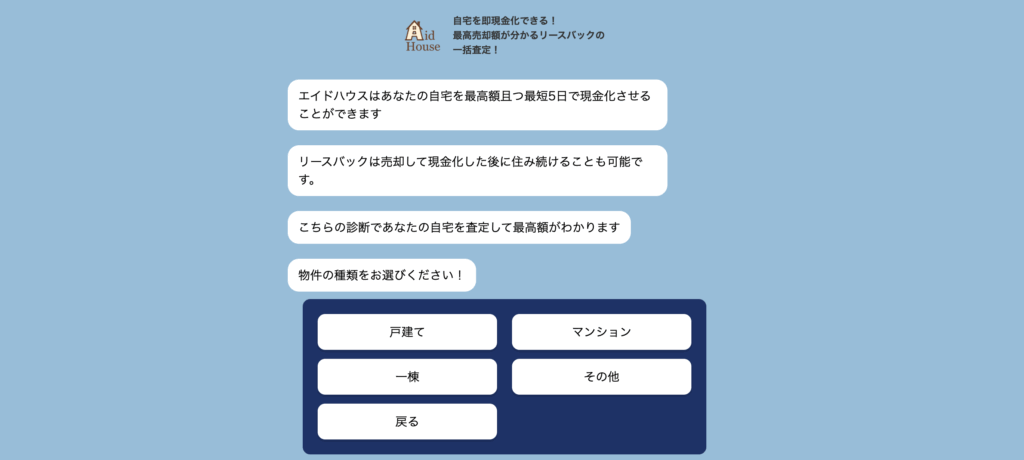Tap the 戻る back button

(407, 422)
